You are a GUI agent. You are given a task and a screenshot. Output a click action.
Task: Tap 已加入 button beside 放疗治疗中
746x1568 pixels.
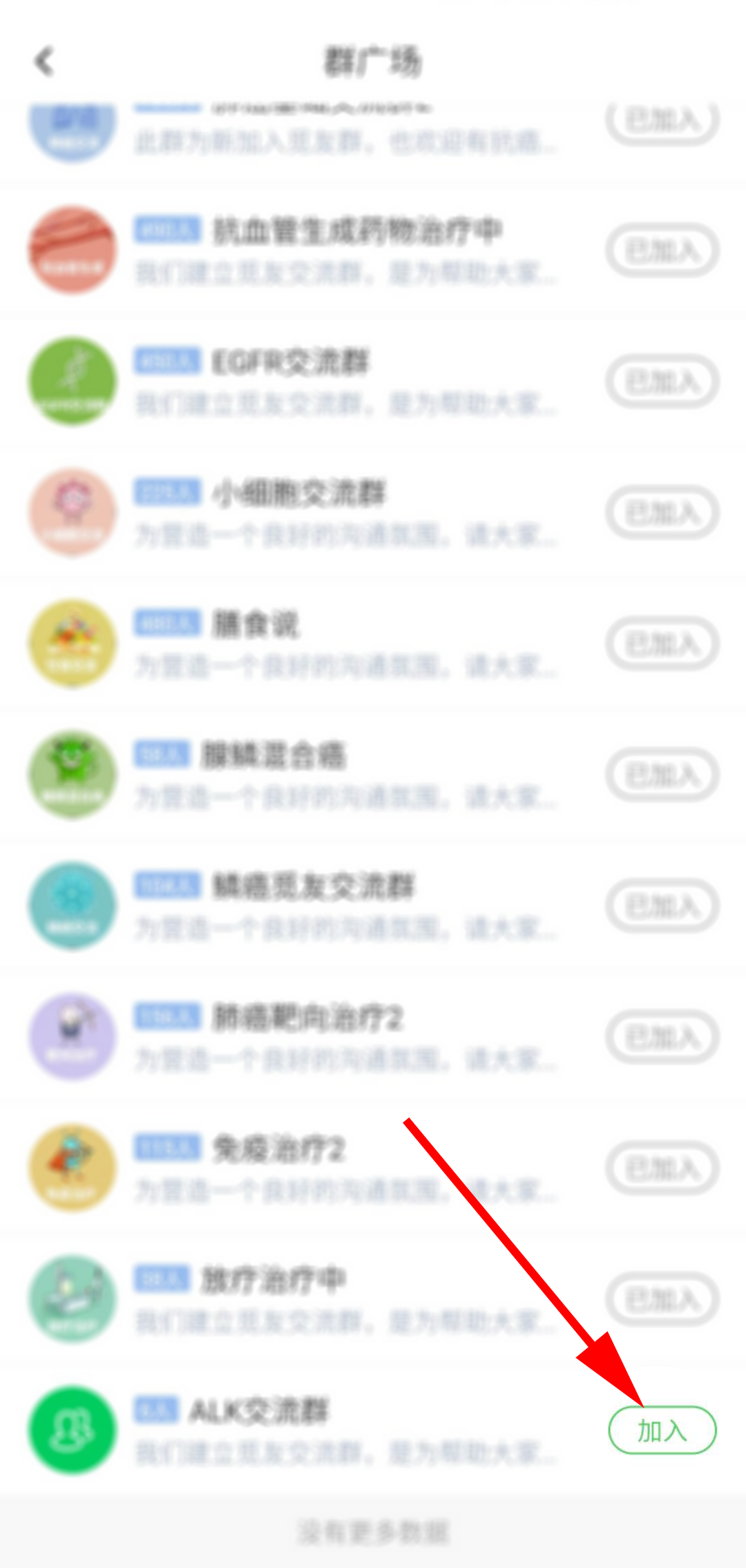click(x=662, y=1299)
